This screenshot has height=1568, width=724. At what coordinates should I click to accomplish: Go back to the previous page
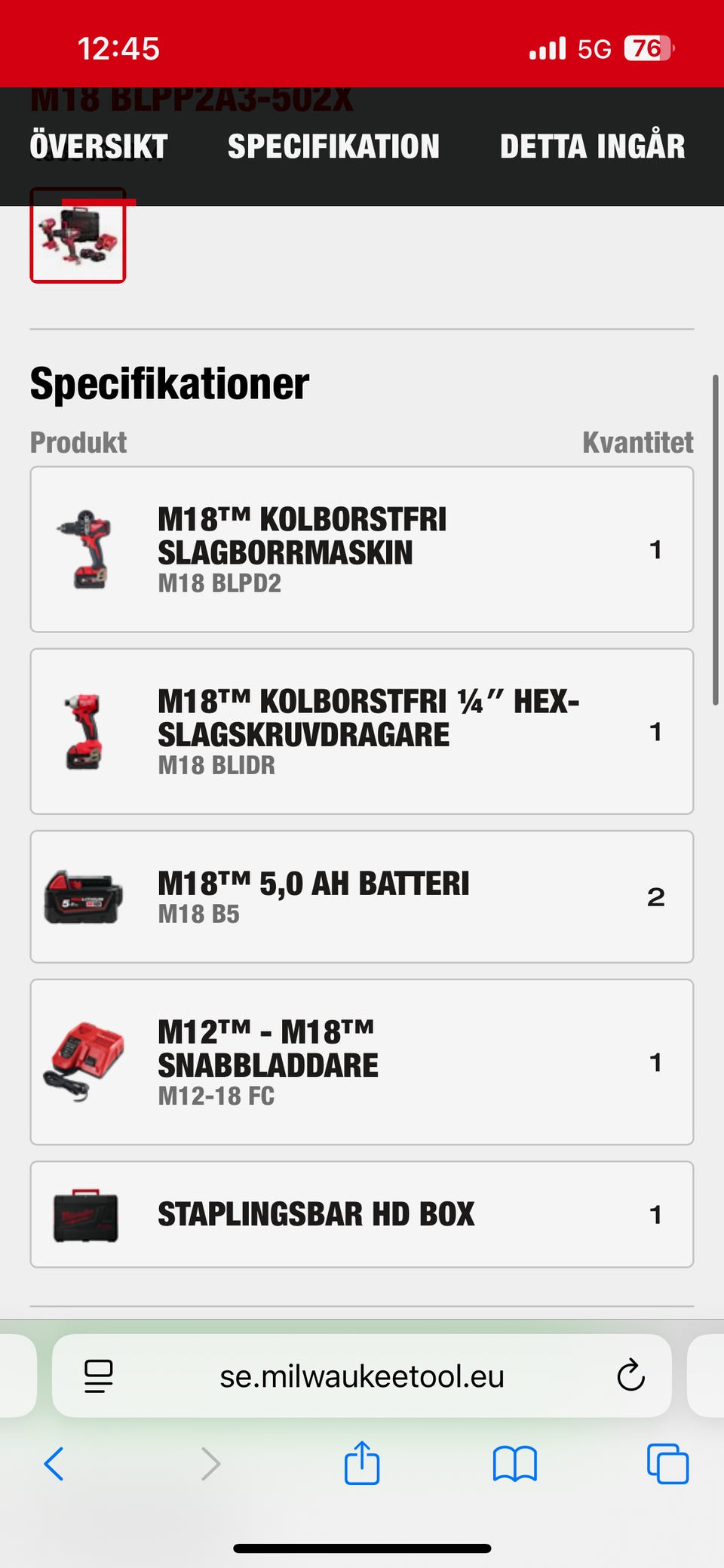[x=54, y=1464]
